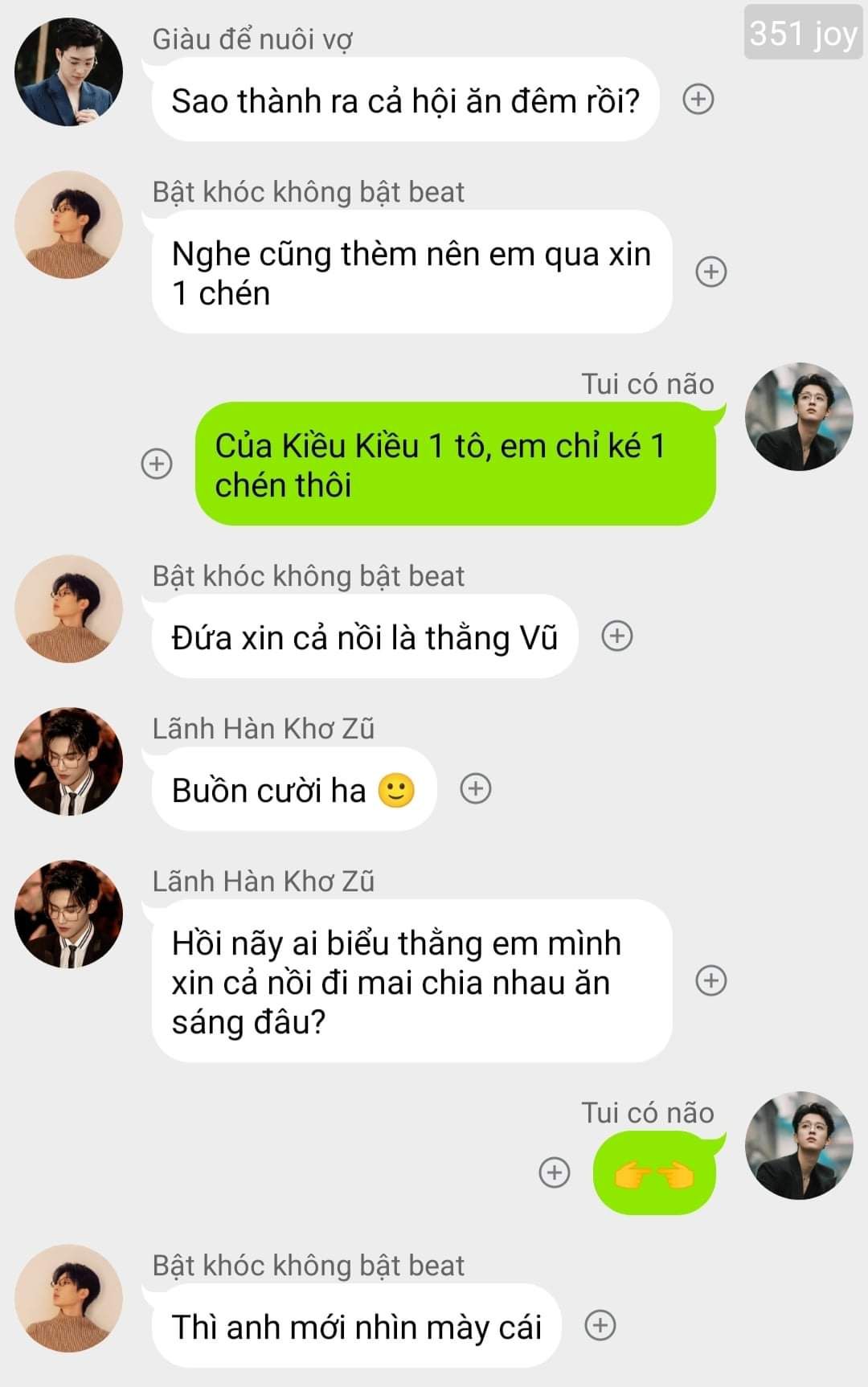Open avatar of Bật khóc không bật beat above "Nghe cũng thèm"

click(x=69, y=225)
